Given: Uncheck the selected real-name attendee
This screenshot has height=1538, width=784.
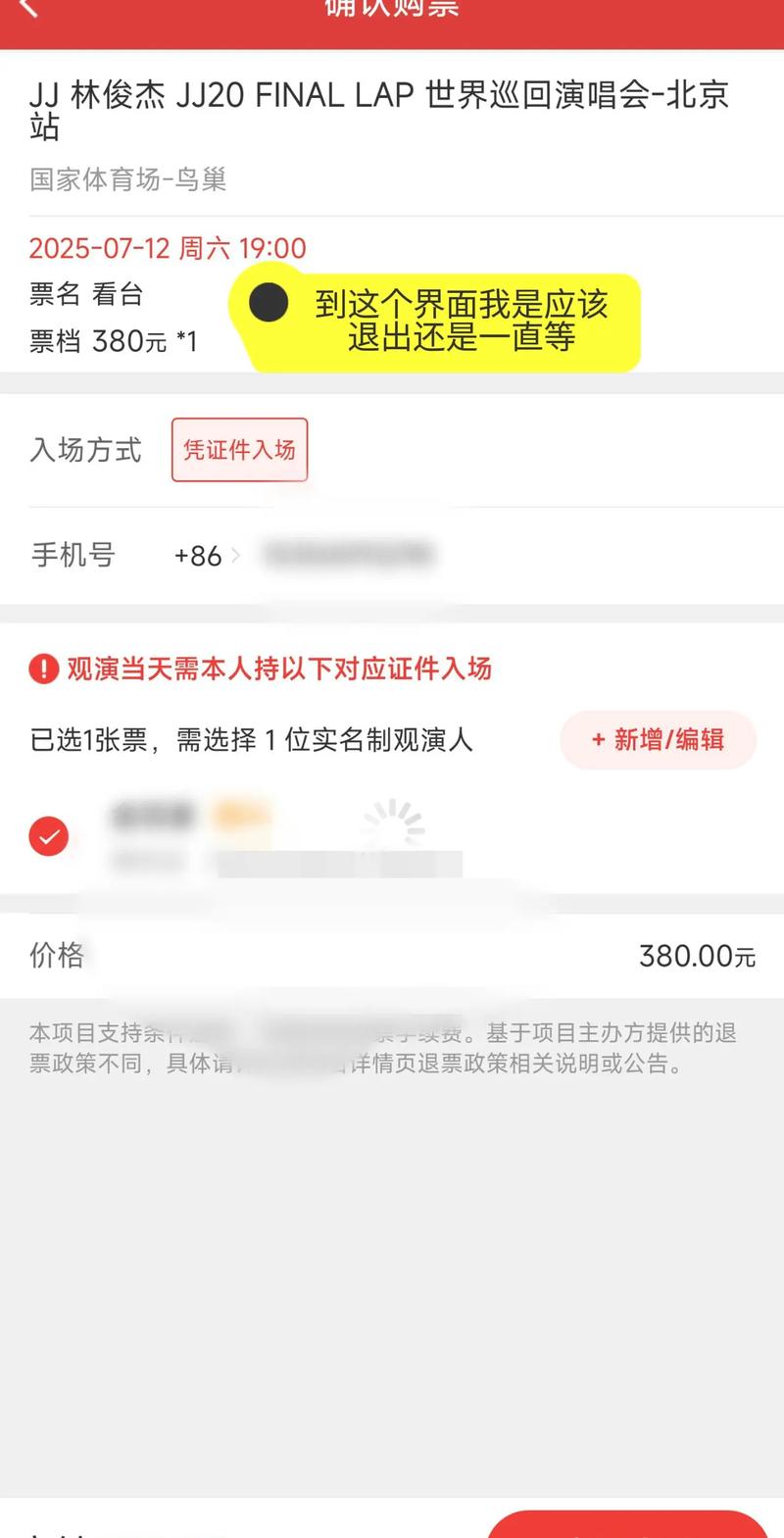Looking at the screenshot, I should coord(49,836).
